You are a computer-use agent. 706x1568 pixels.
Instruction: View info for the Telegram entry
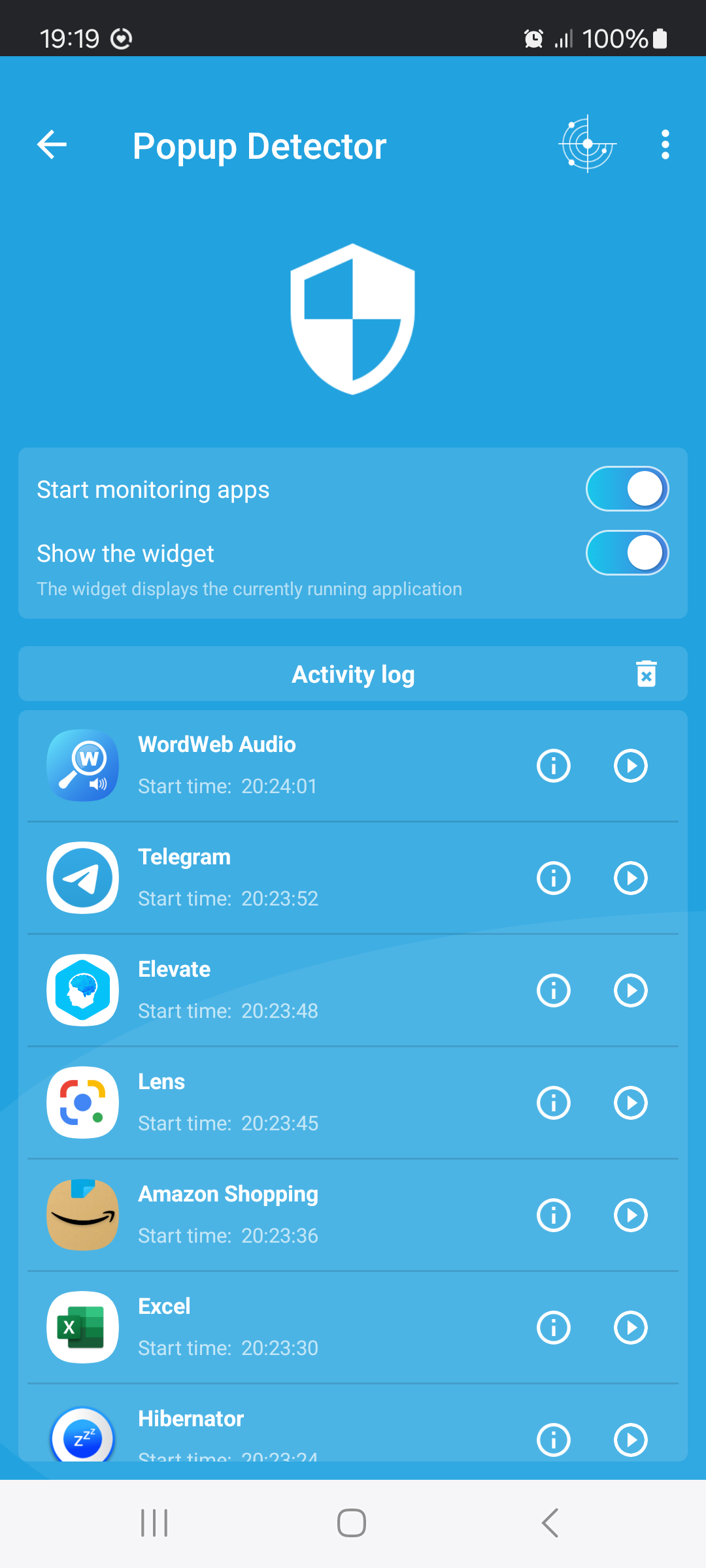click(553, 877)
